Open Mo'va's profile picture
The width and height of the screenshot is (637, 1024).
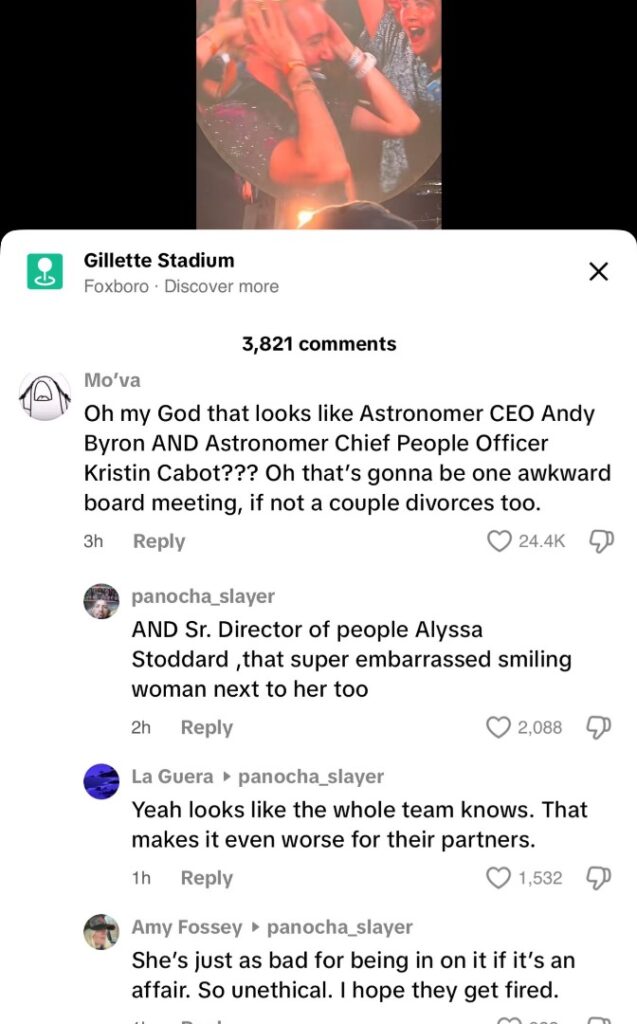click(44, 396)
